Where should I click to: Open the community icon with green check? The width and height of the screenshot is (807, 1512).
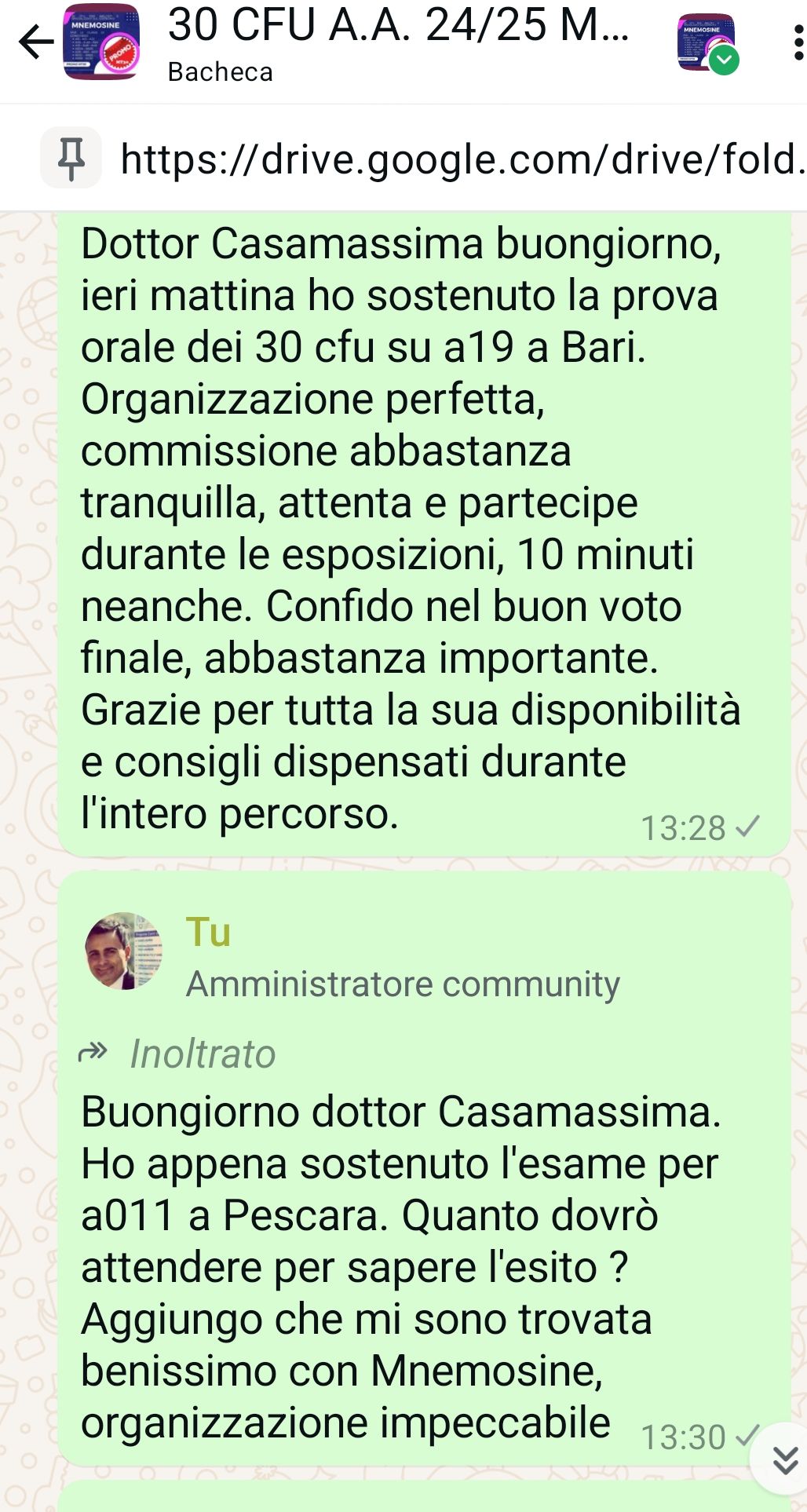coord(707,43)
